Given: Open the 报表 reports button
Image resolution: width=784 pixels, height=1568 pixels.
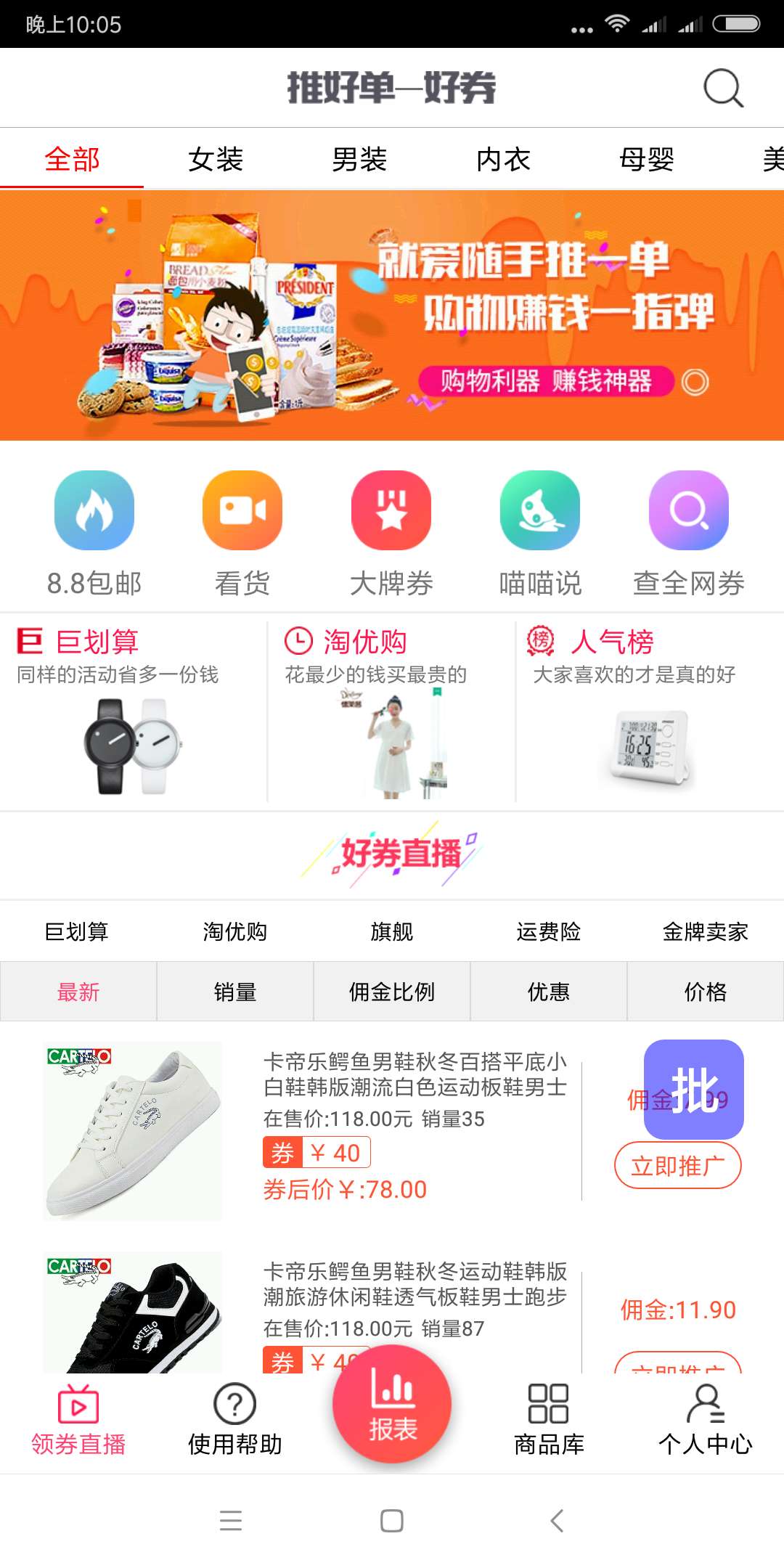Looking at the screenshot, I should coord(392,1405).
